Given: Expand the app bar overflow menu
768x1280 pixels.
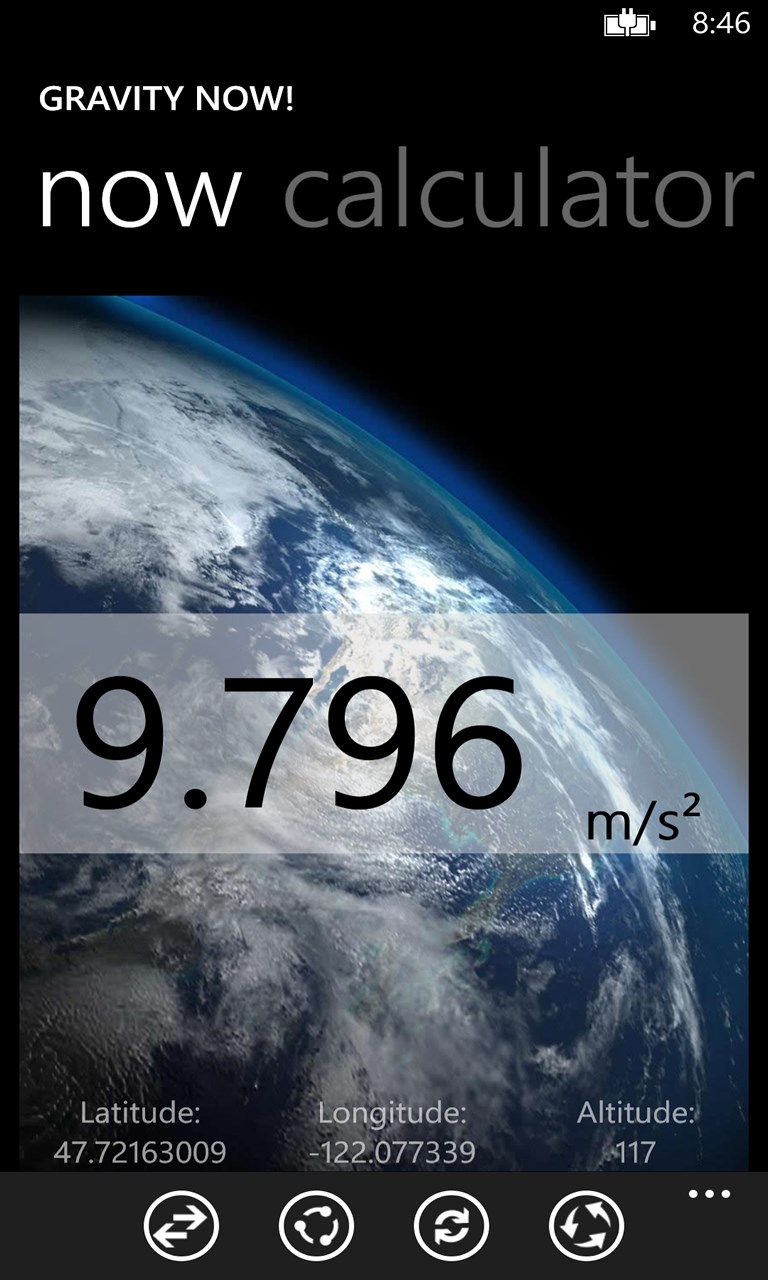Looking at the screenshot, I should [x=709, y=1194].
